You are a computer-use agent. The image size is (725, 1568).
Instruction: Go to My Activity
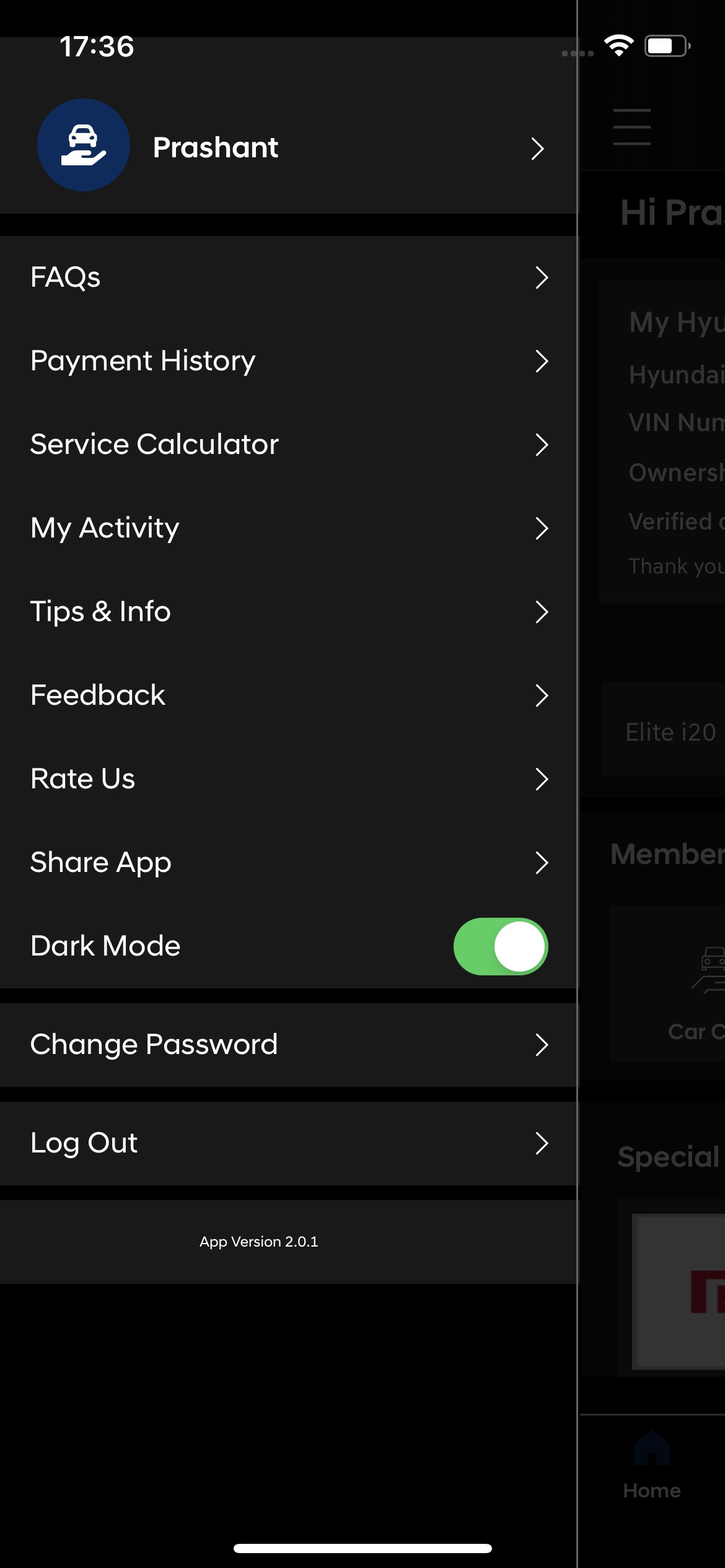click(288, 528)
